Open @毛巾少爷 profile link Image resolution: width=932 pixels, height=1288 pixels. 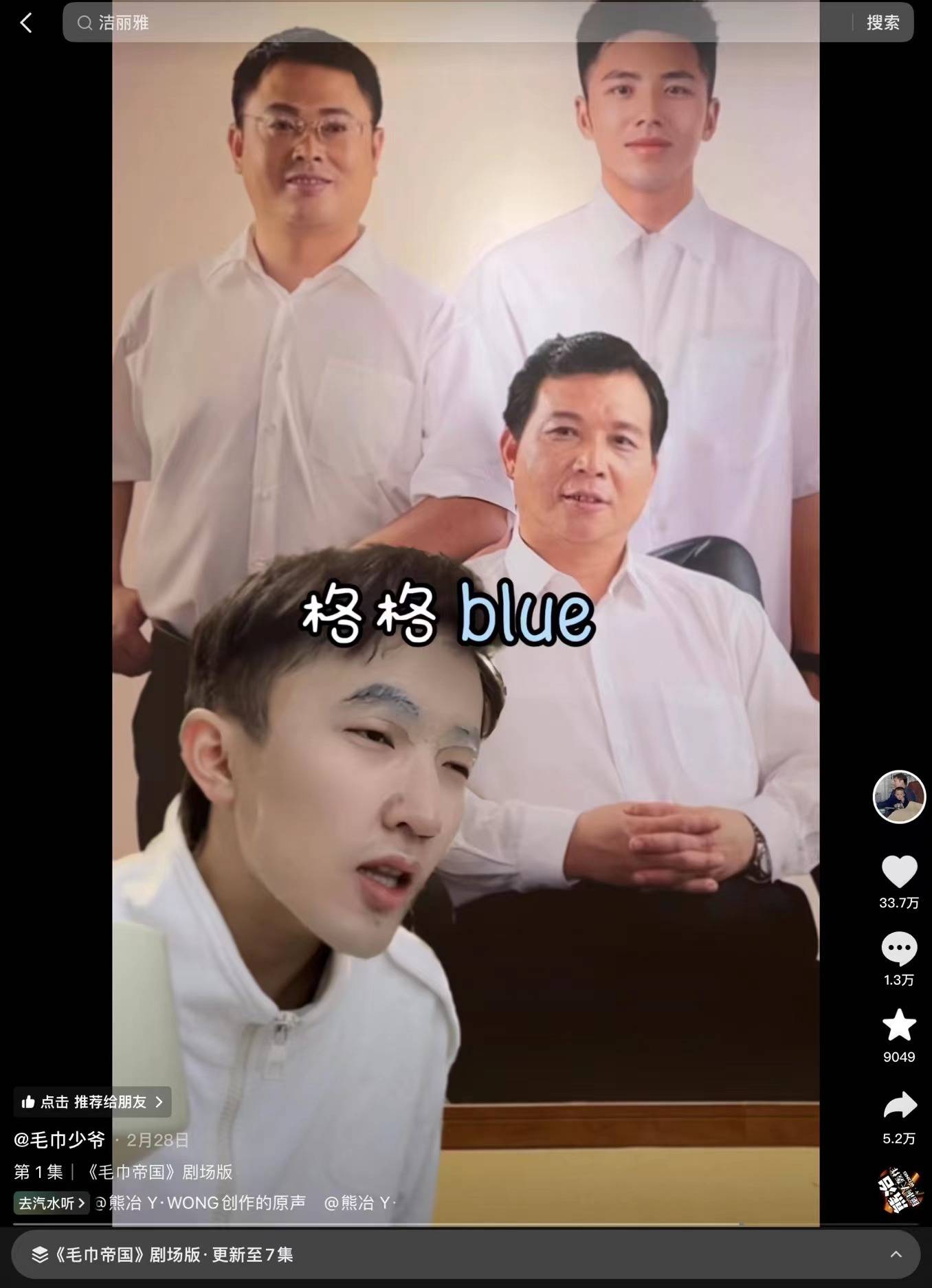coord(60,1140)
